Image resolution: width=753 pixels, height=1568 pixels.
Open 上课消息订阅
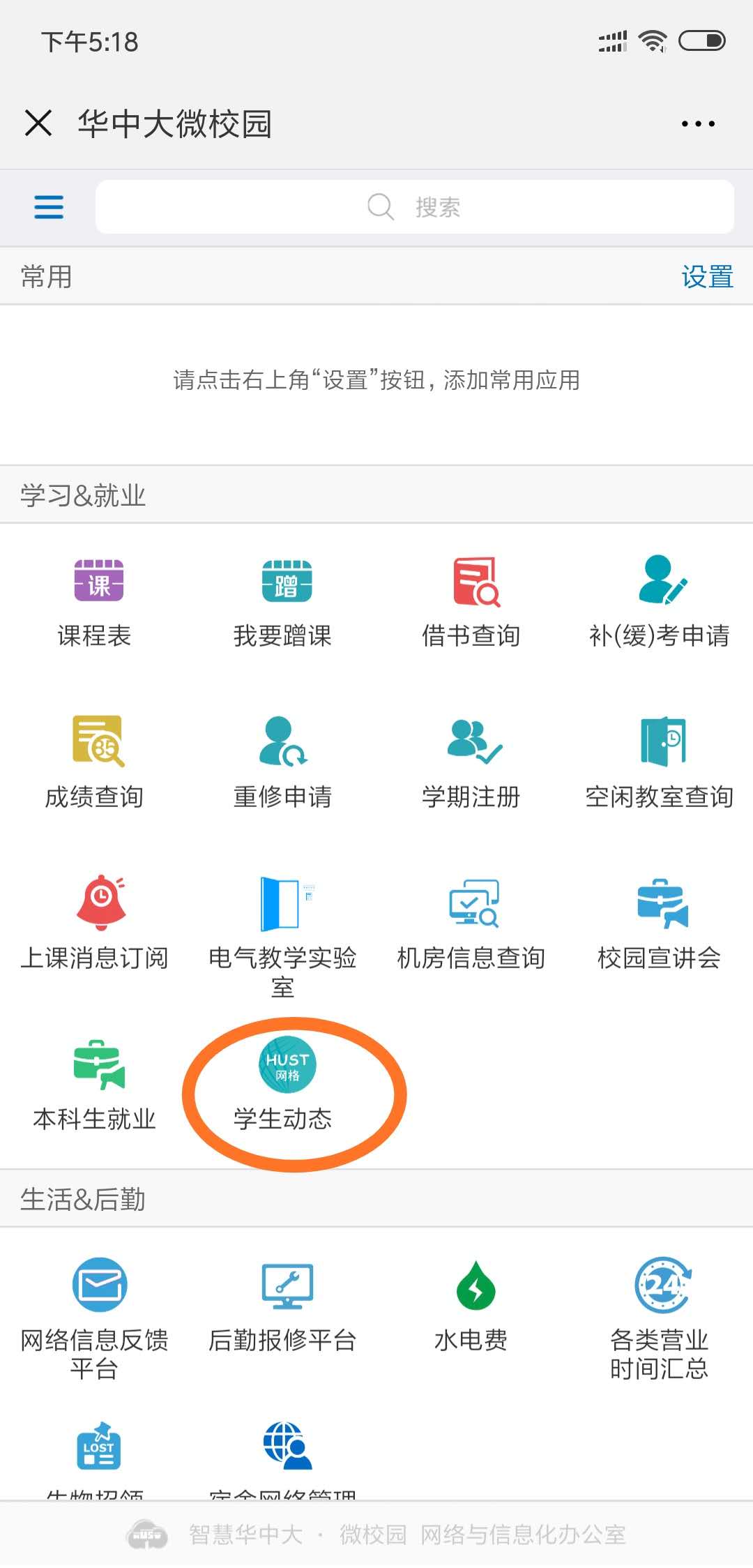pos(95,922)
